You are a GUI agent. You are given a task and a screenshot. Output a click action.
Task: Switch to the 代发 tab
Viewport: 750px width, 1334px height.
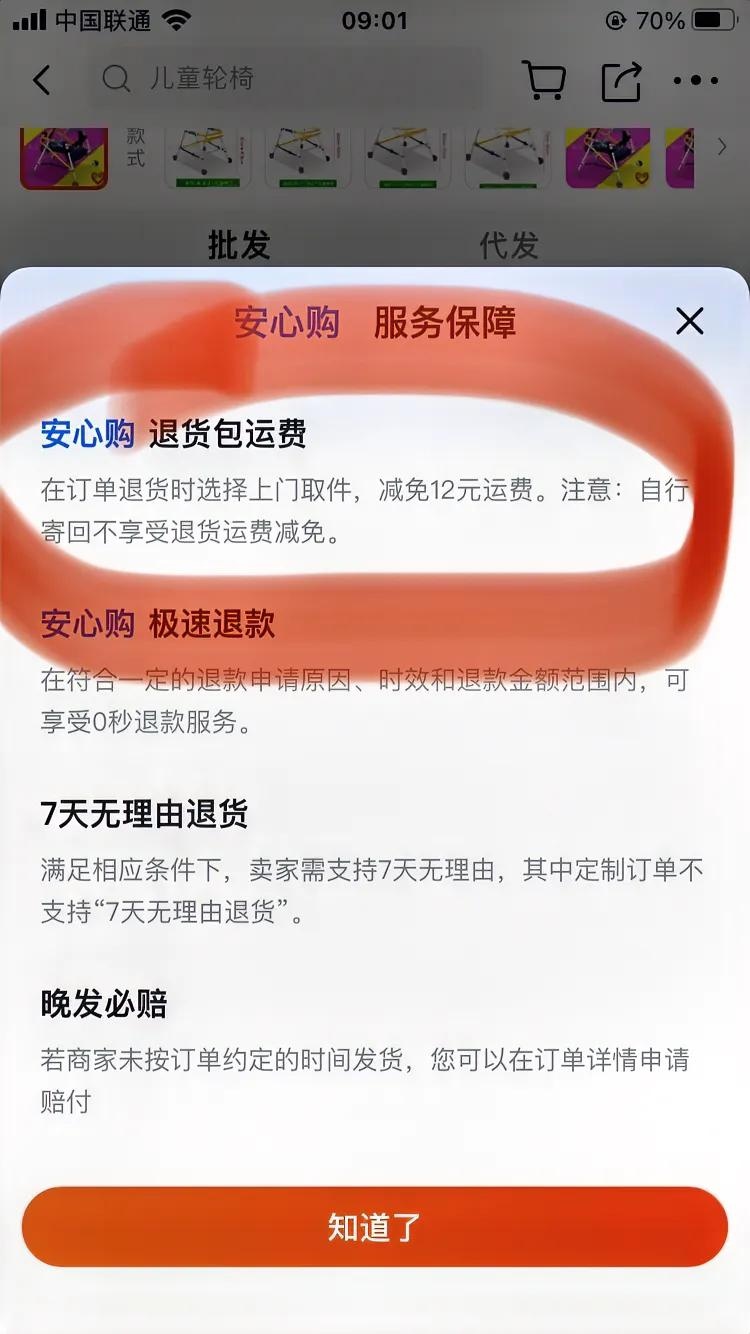click(x=509, y=245)
